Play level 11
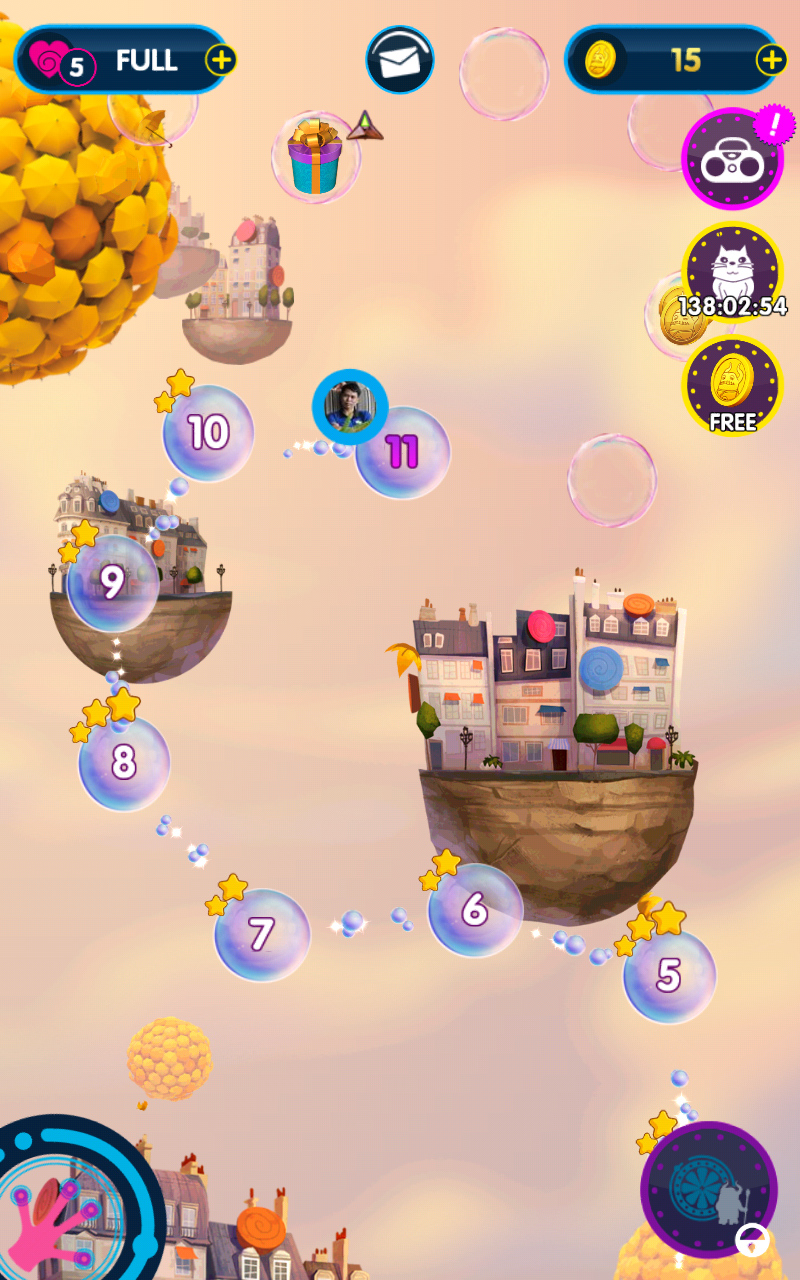The height and width of the screenshot is (1280, 800). pos(403,452)
